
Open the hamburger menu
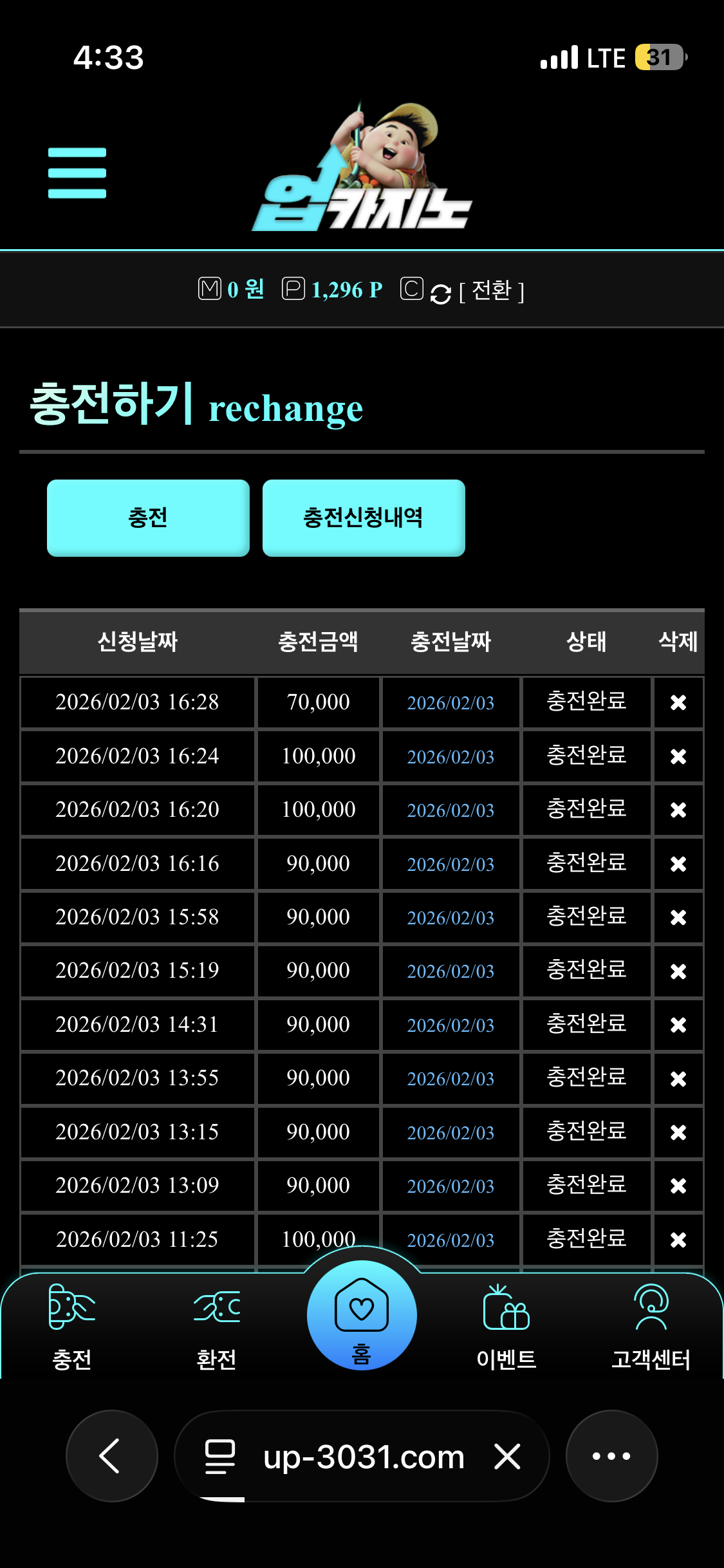pyautogui.click(x=77, y=173)
